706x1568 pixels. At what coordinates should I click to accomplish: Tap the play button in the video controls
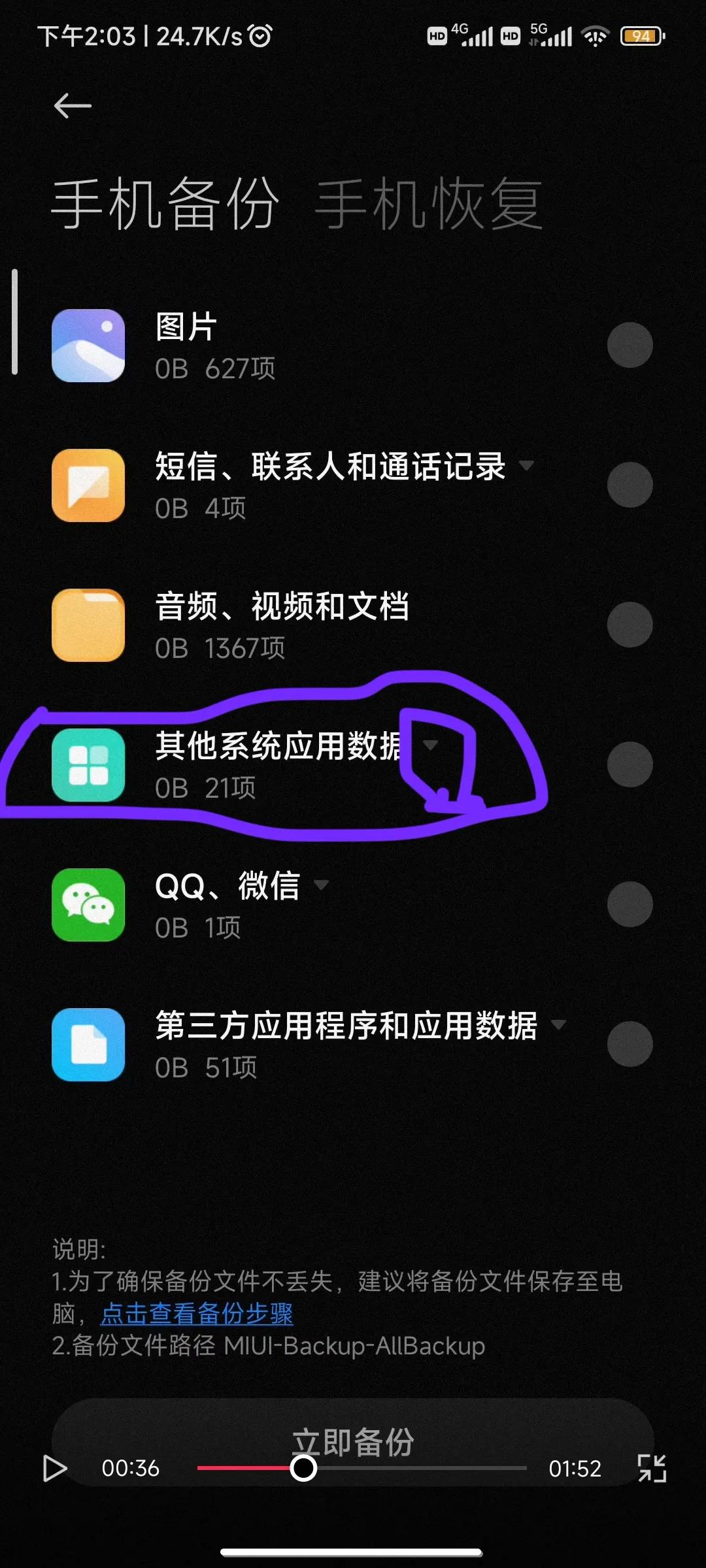point(56,1468)
